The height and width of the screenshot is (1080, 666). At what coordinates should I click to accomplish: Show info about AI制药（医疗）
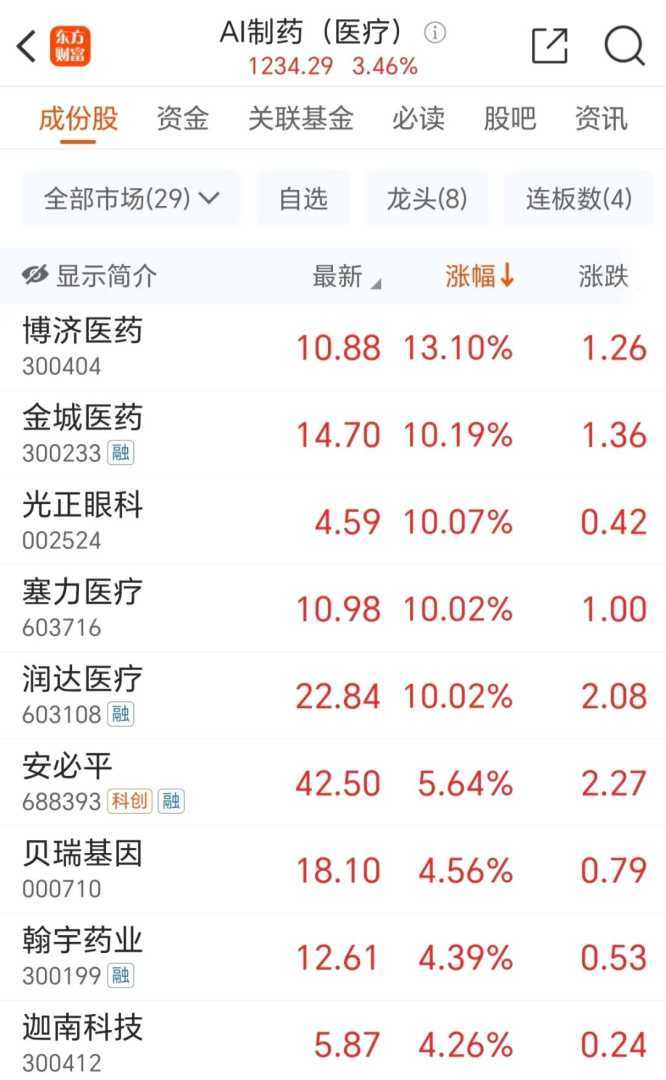[x=435, y=33]
